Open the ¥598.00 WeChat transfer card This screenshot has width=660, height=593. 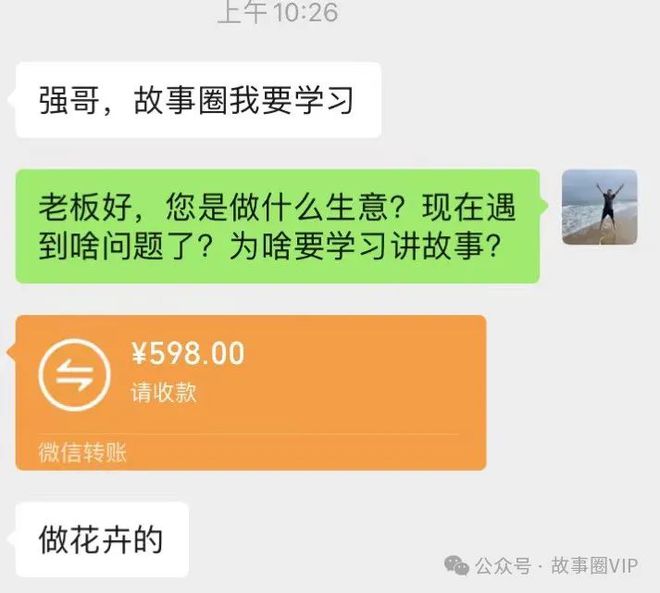point(250,390)
